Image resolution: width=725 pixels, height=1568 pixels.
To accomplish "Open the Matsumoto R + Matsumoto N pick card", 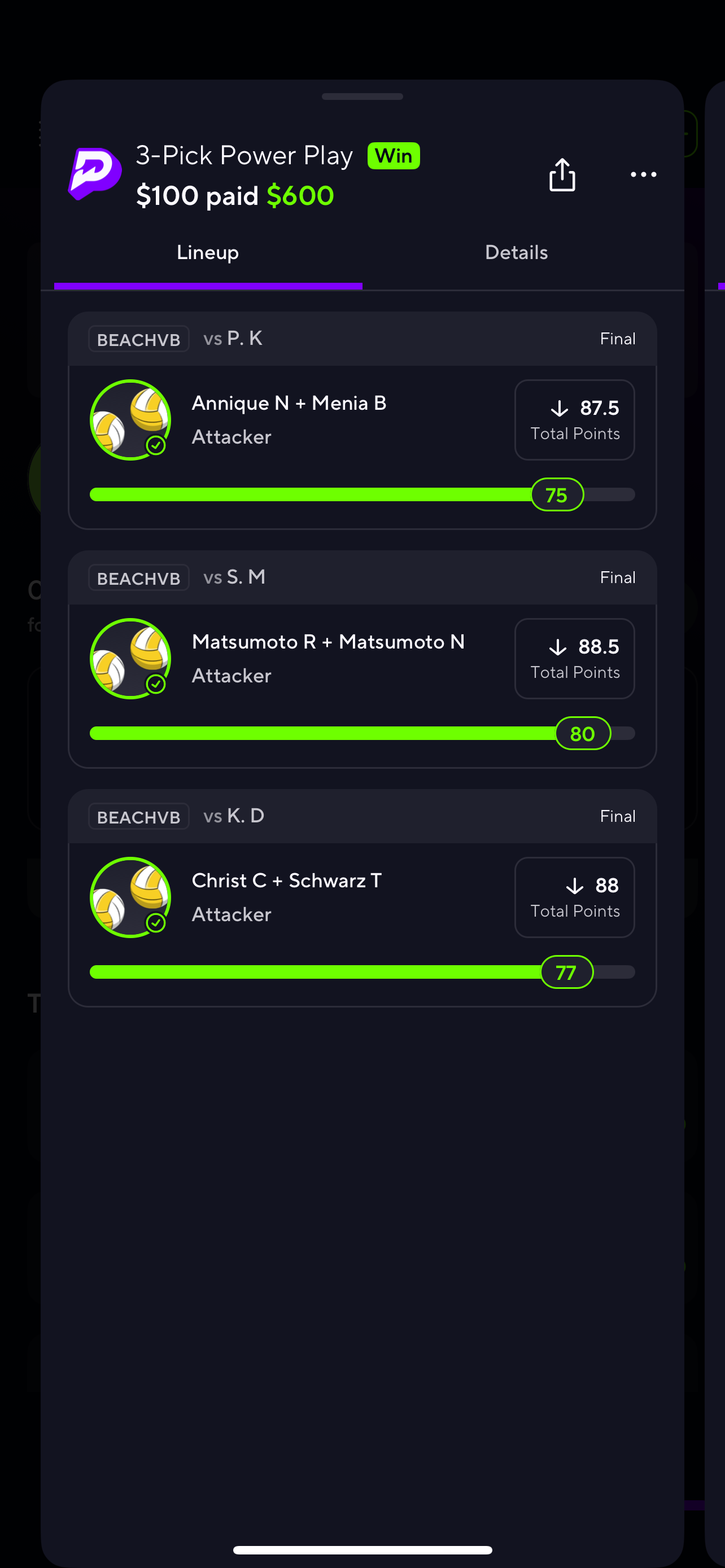I will [x=327, y=659].
